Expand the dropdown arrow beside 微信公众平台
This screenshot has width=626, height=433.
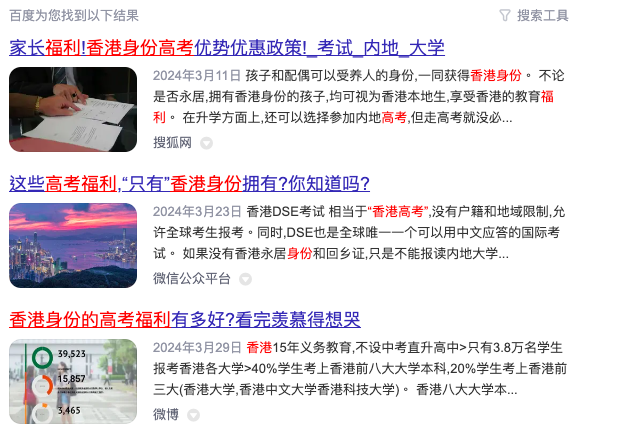(x=247, y=279)
